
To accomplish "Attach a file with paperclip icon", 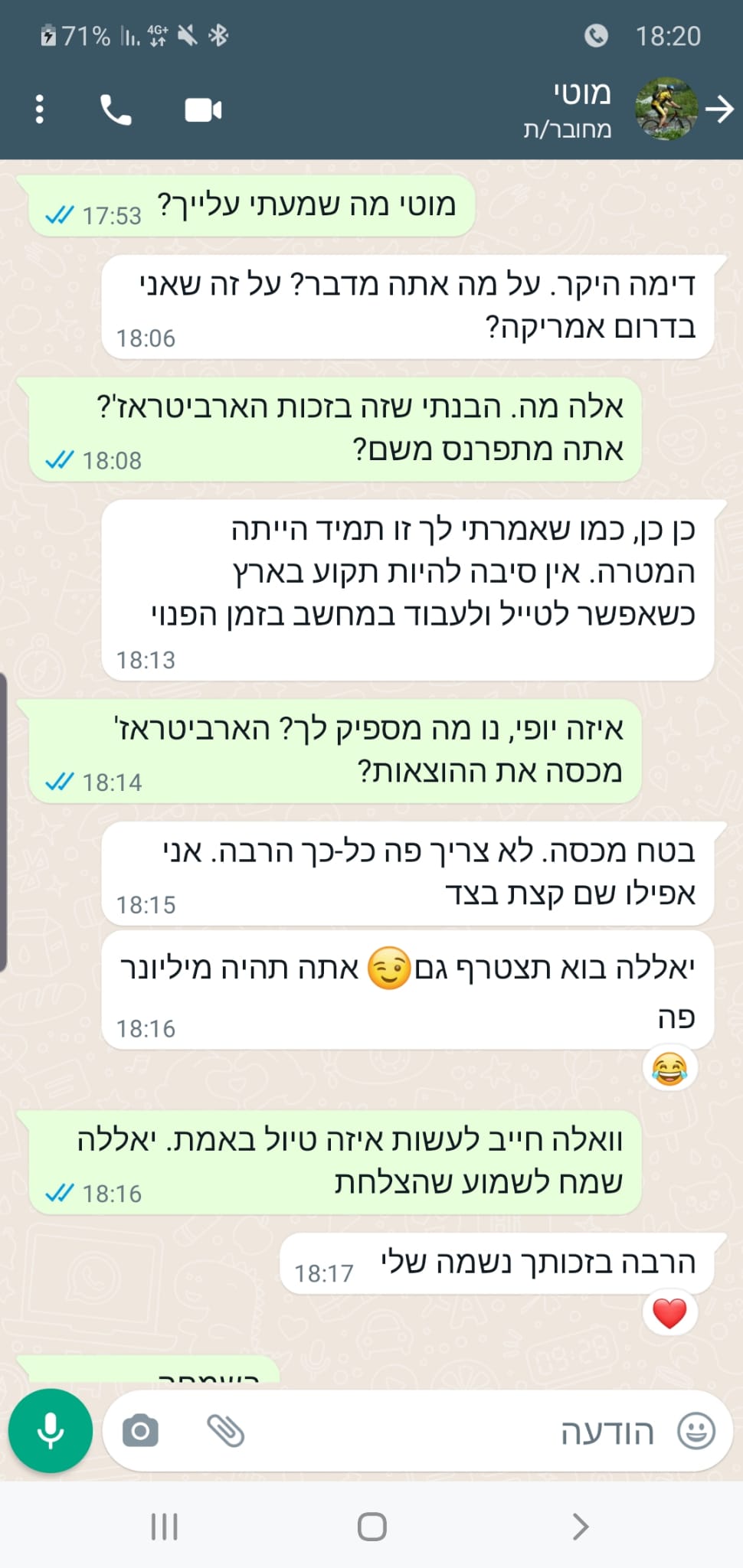I will tap(226, 1430).
